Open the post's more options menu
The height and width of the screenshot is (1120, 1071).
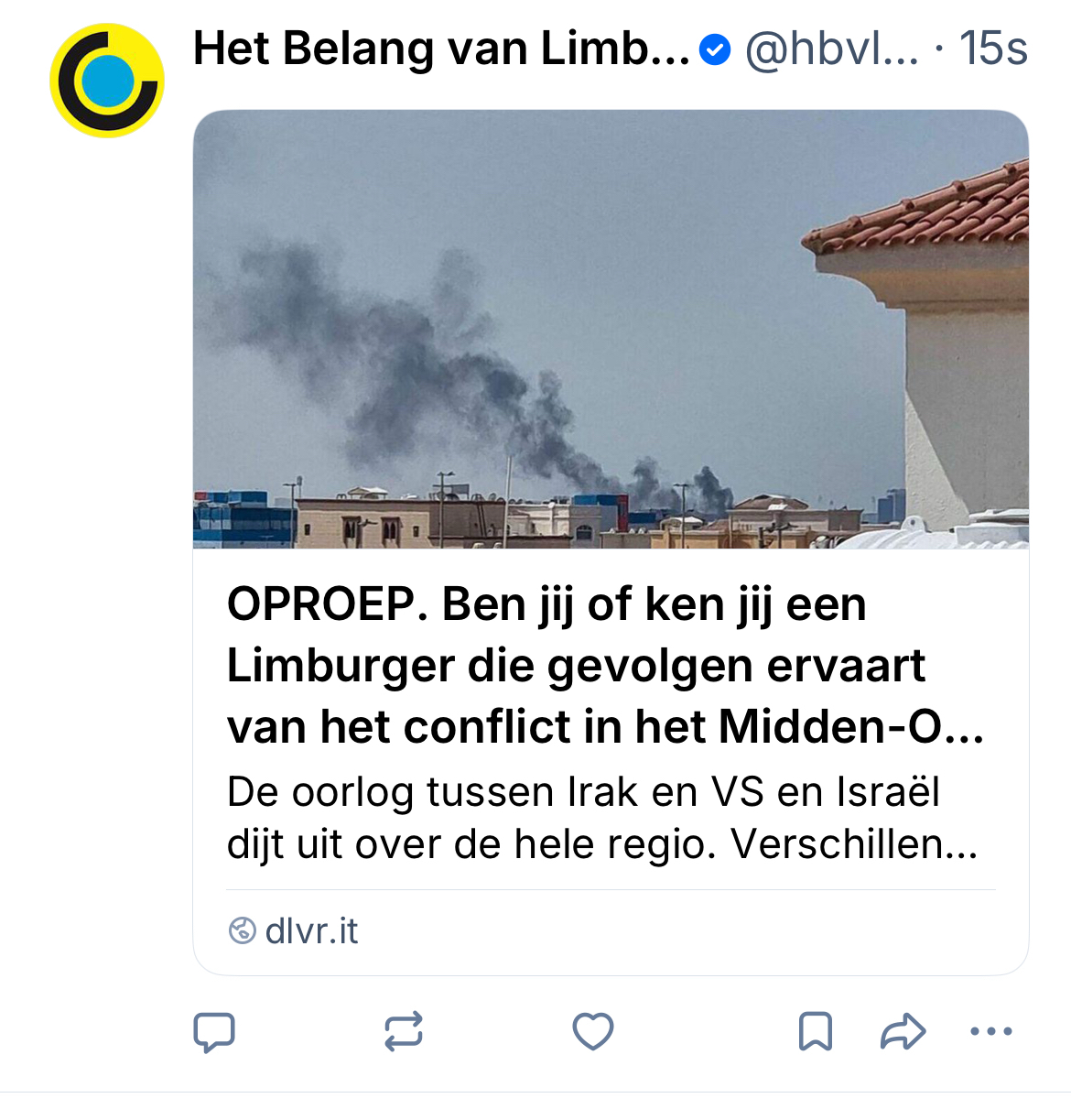[990, 1032]
